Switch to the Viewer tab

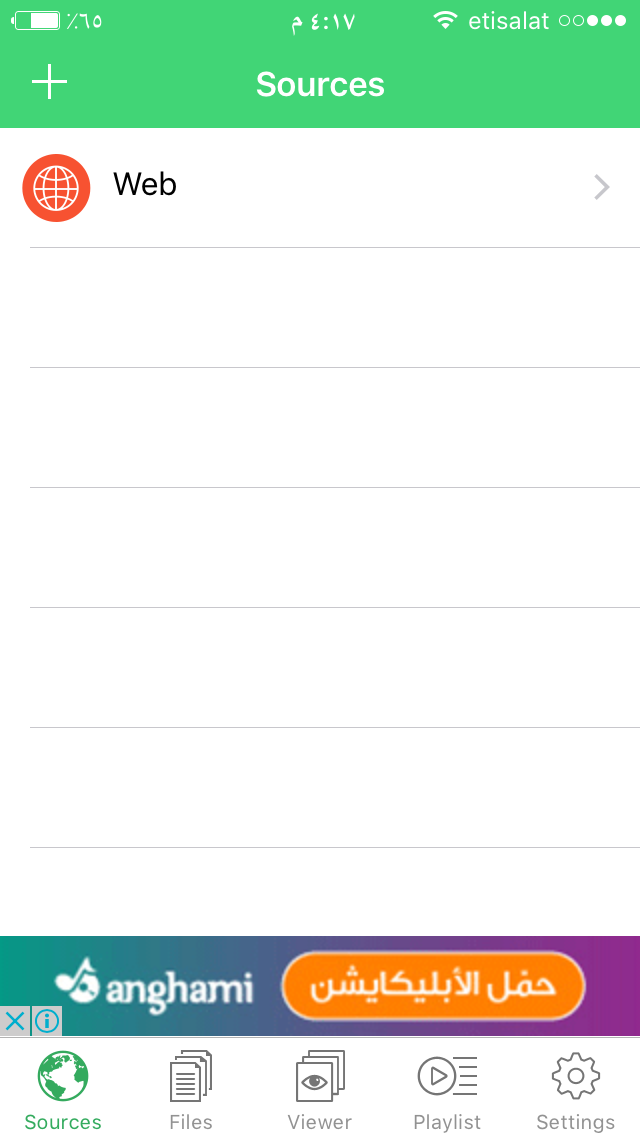tap(320, 1090)
